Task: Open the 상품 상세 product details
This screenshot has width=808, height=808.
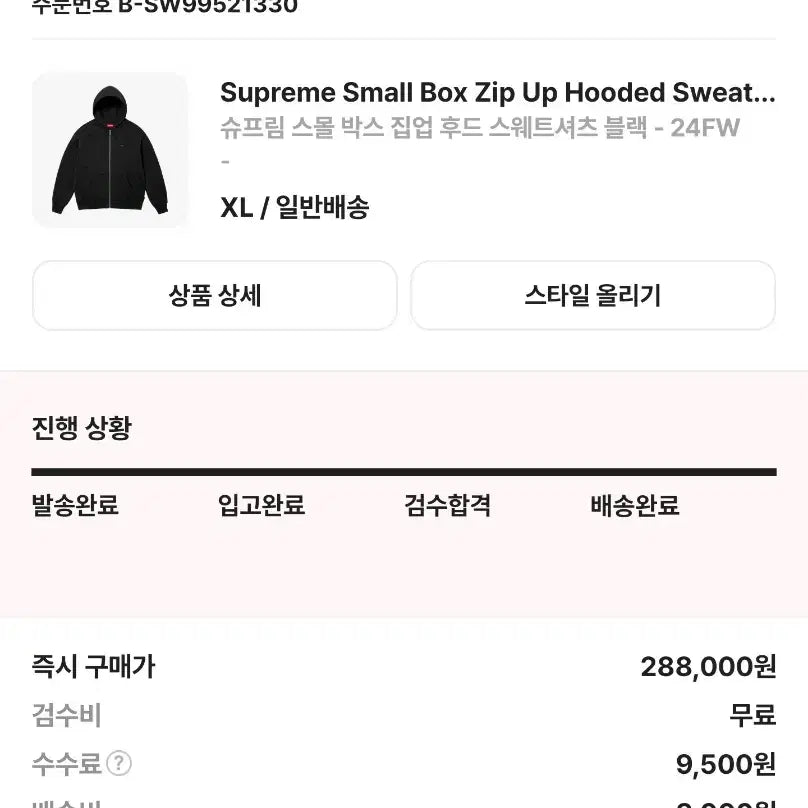Action: pyautogui.click(x=215, y=296)
